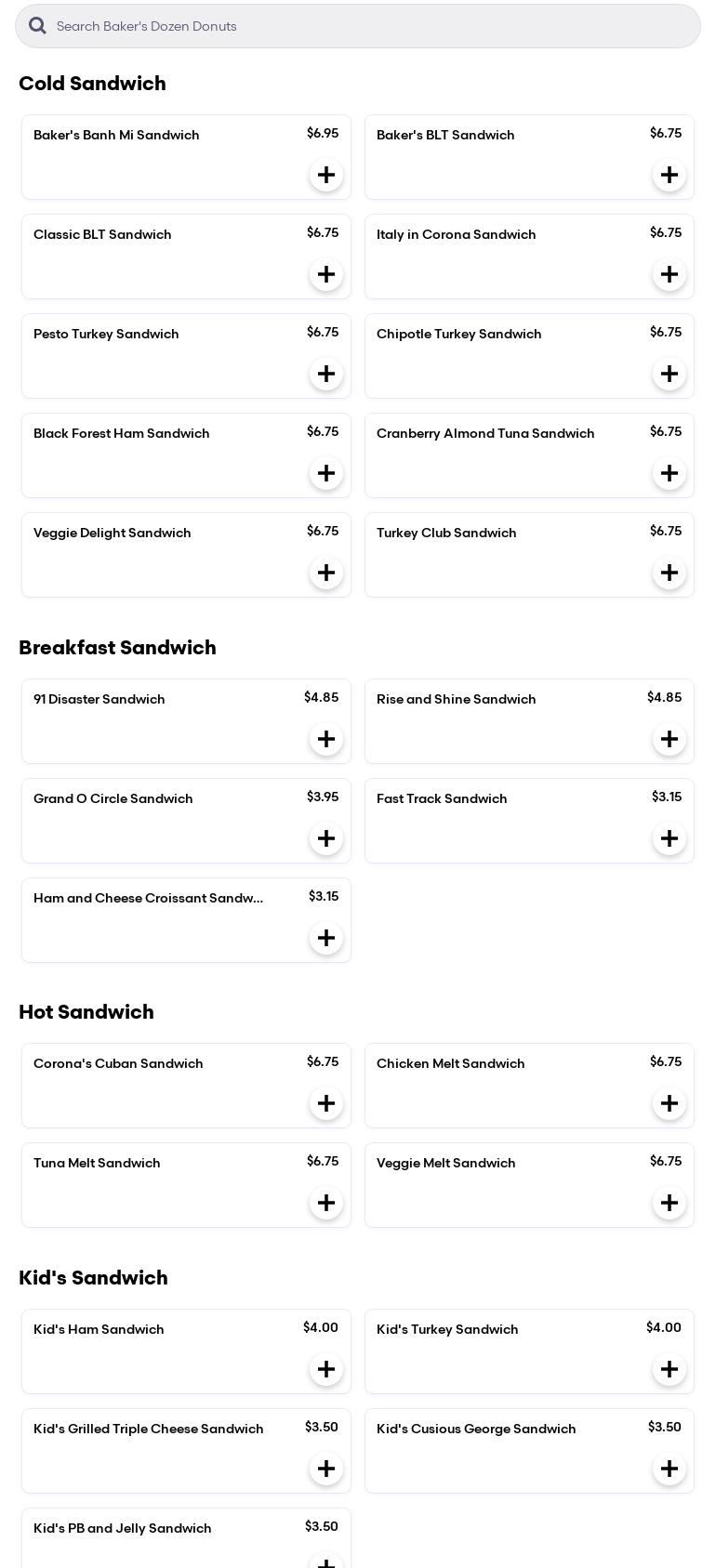Add Baker's BLT Sandwich to the order
The width and height of the screenshot is (716, 1568).
(x=670, y=174)
